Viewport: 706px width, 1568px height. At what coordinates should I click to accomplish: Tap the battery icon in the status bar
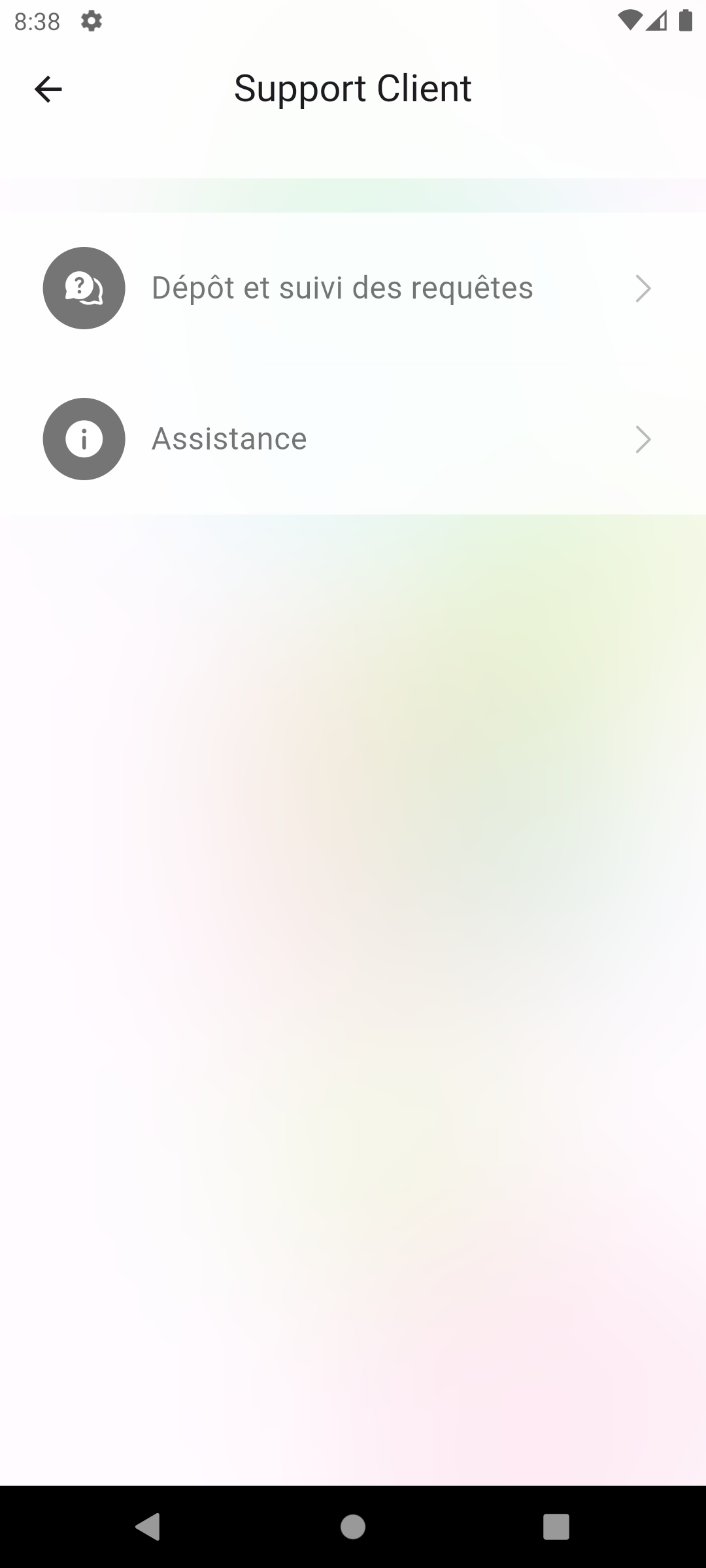click(684, 22)
